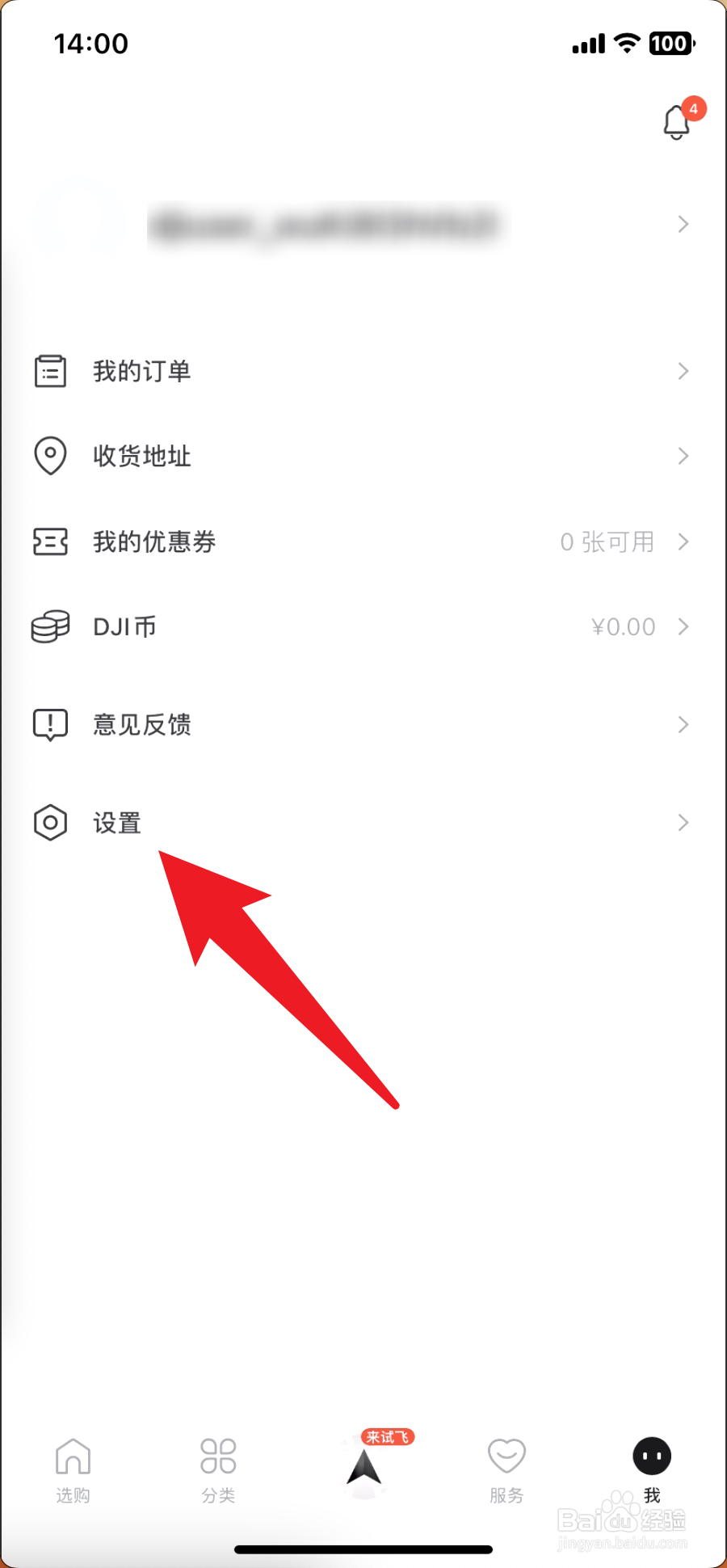Tap the DJI币 coins icon
This screenshot has height=1568, width=727.
(x=50, y=626)
